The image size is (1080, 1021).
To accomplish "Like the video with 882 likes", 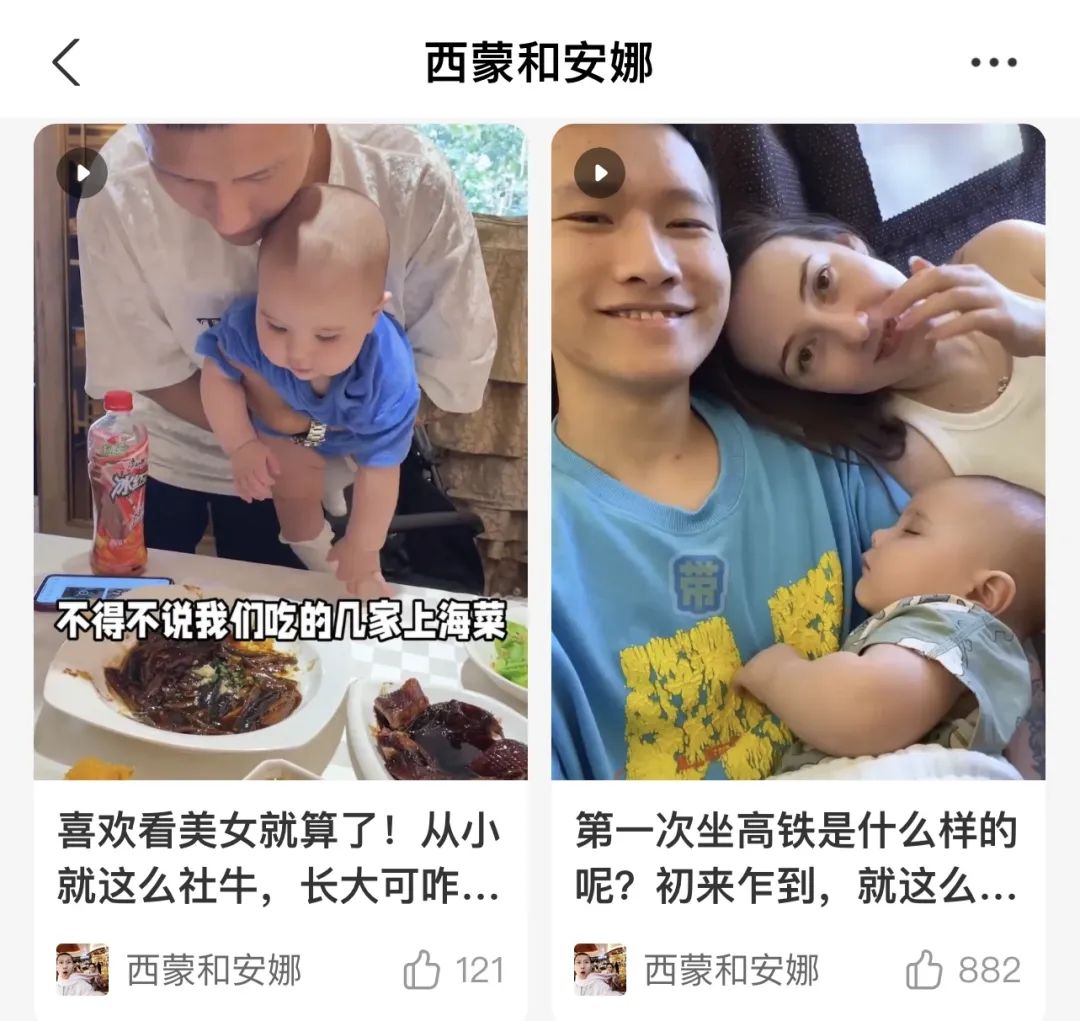I will pyautogui.click(x=925, y=969).
